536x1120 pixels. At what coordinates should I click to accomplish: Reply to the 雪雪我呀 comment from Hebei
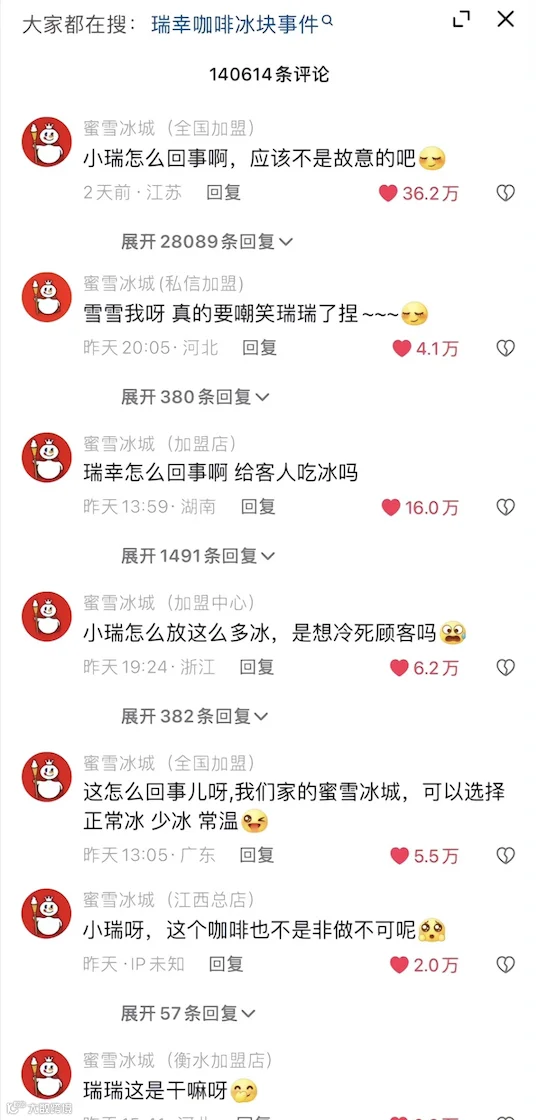[x=259, y=348]
